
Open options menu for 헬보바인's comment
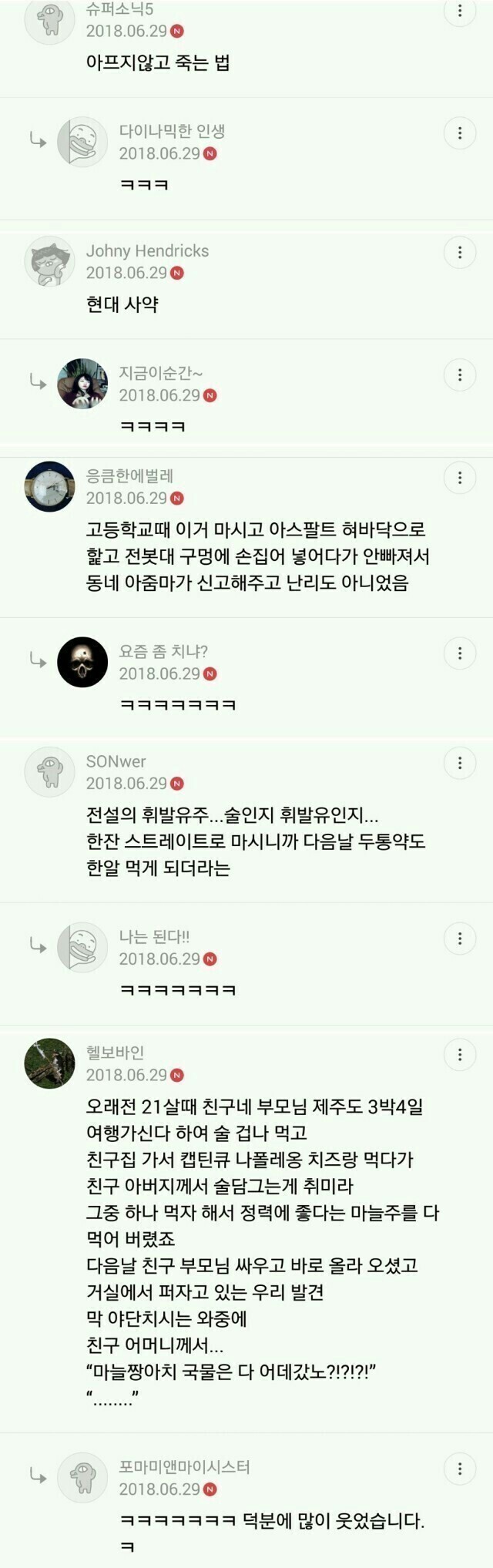pos(460,1054)
